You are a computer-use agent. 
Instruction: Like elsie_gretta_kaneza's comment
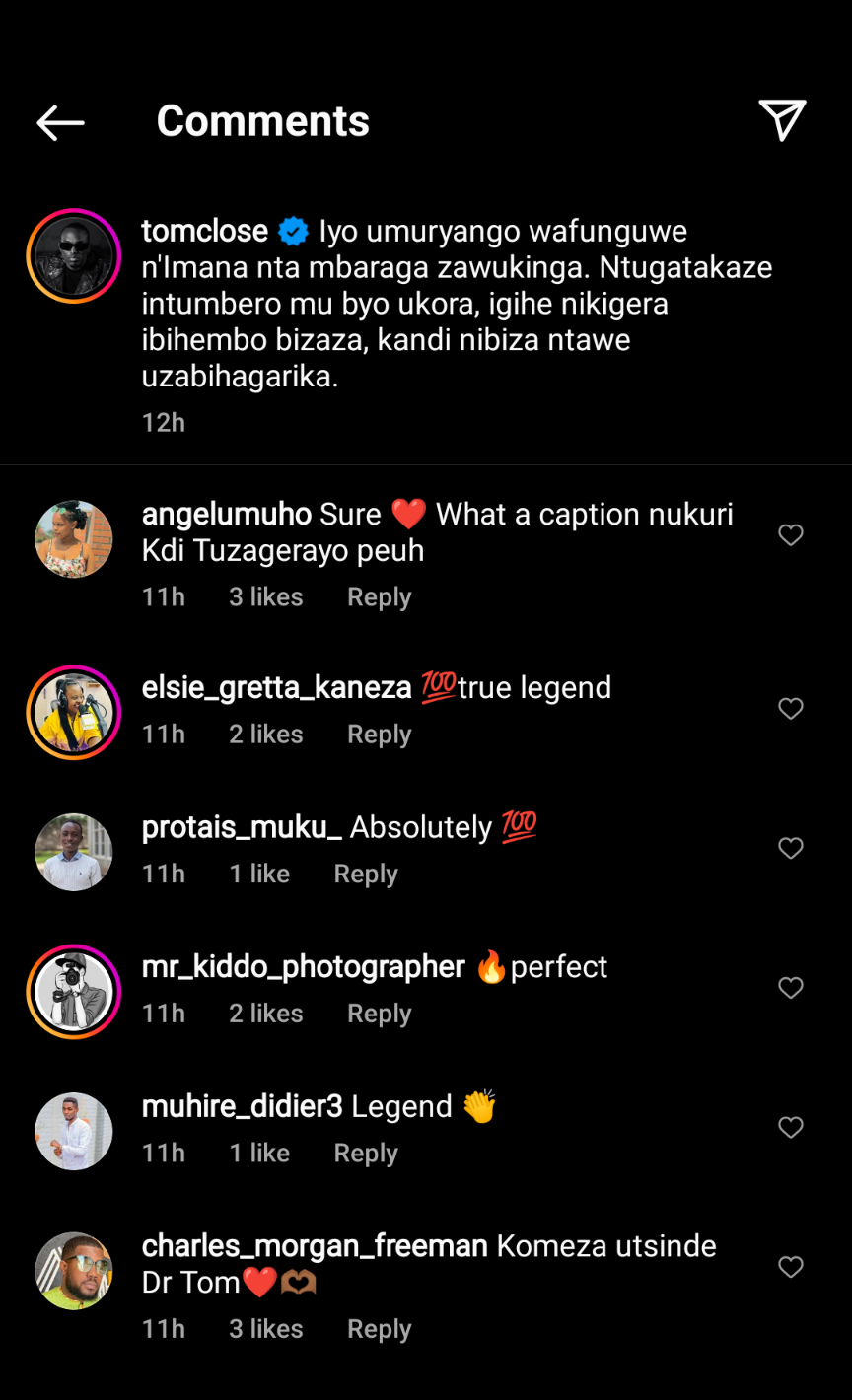791,708
